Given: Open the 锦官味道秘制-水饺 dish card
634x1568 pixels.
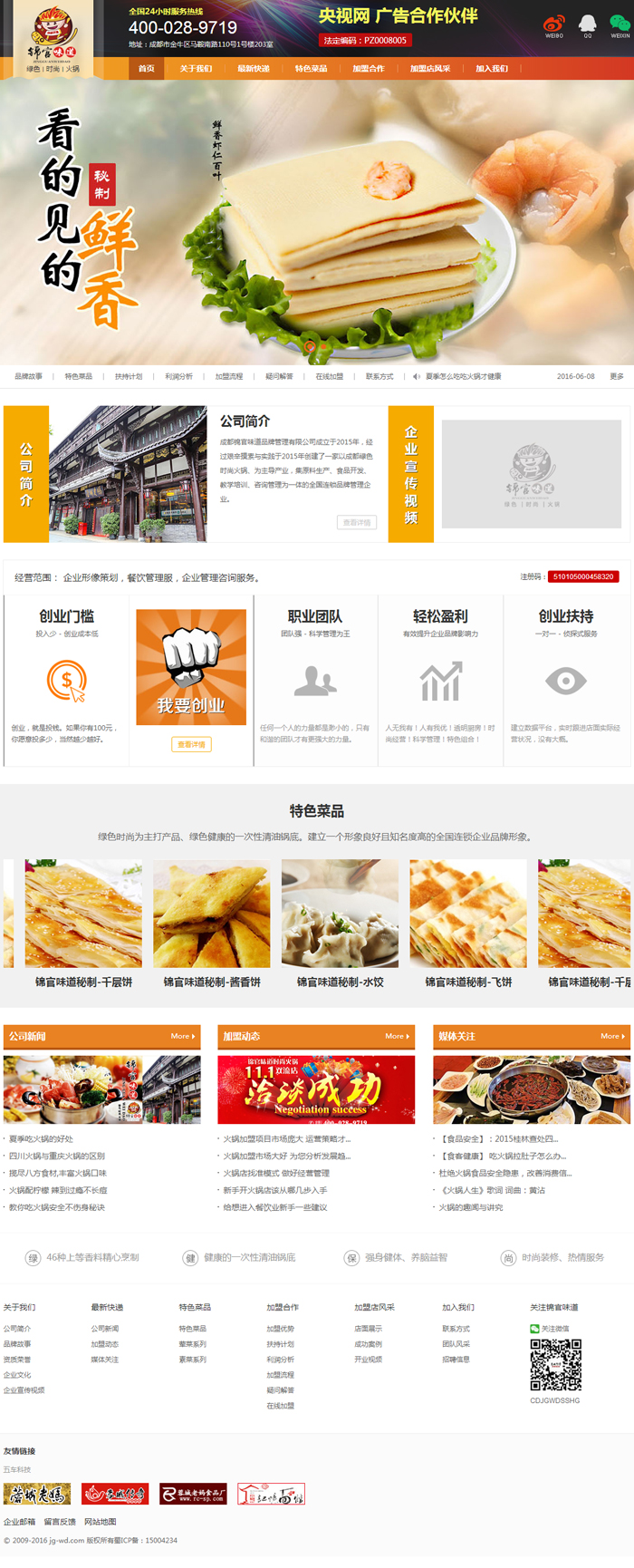Looking at the screenshot, I should 340,925.
